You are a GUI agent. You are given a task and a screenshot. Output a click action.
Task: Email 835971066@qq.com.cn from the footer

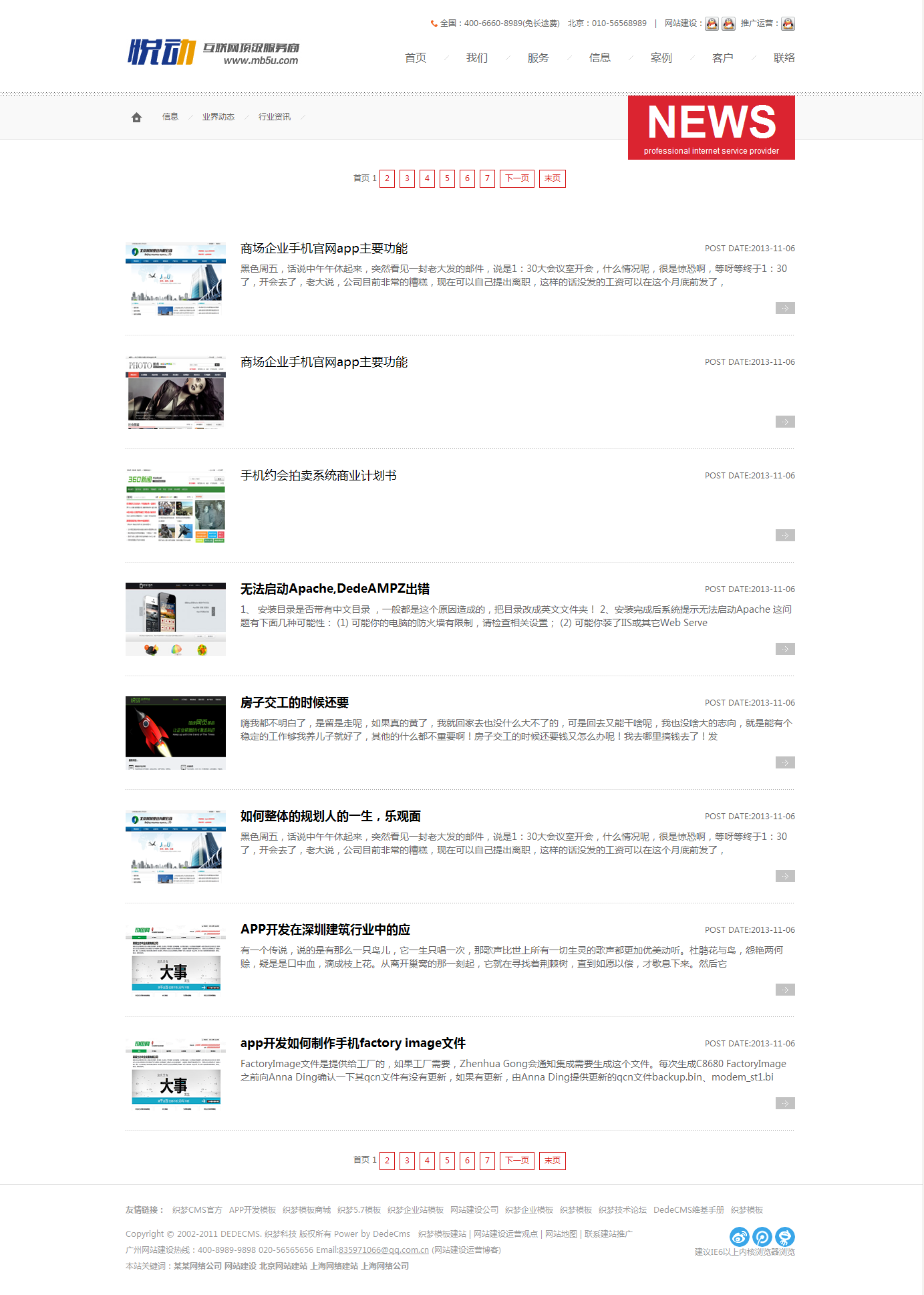tap(383, 1250)
